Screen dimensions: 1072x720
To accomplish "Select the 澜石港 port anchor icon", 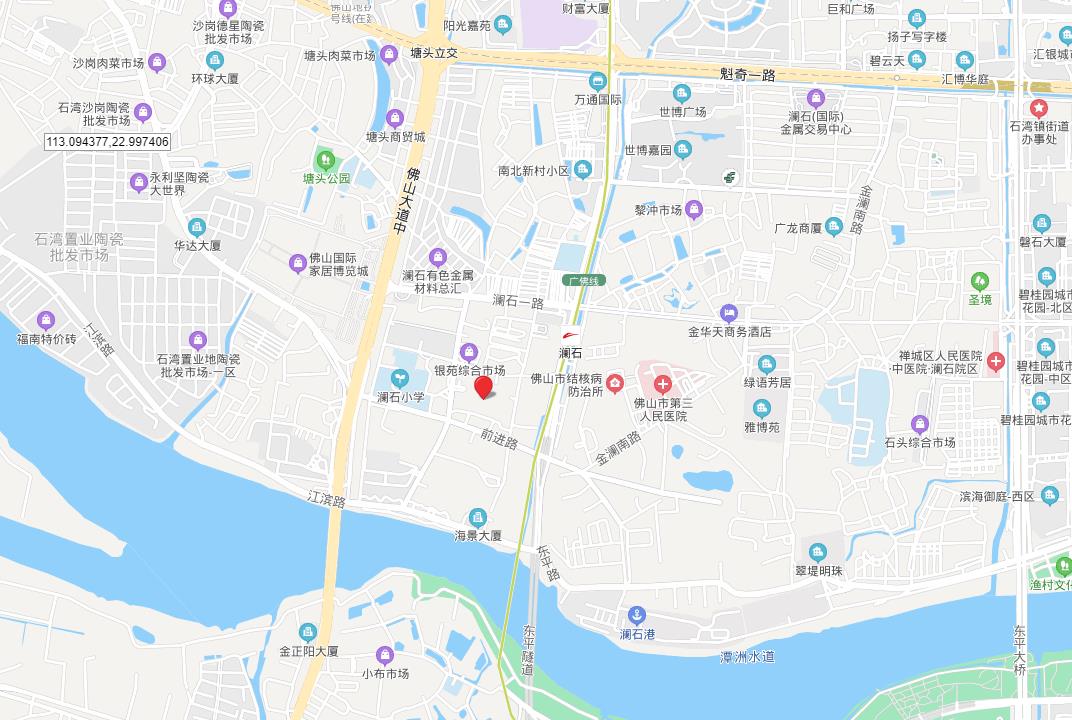I will 636,614.
